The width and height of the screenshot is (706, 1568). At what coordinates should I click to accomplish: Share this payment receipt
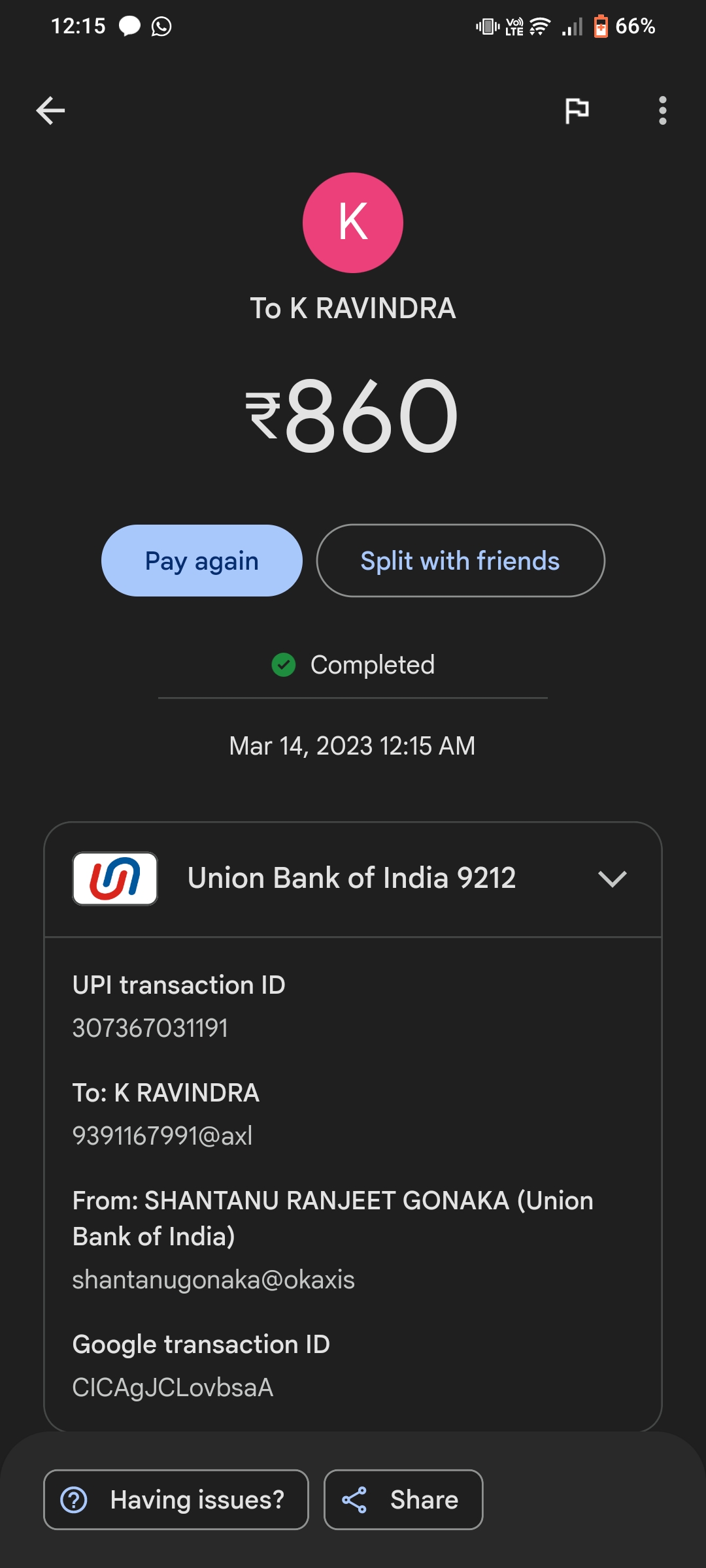coord(403,1499)
